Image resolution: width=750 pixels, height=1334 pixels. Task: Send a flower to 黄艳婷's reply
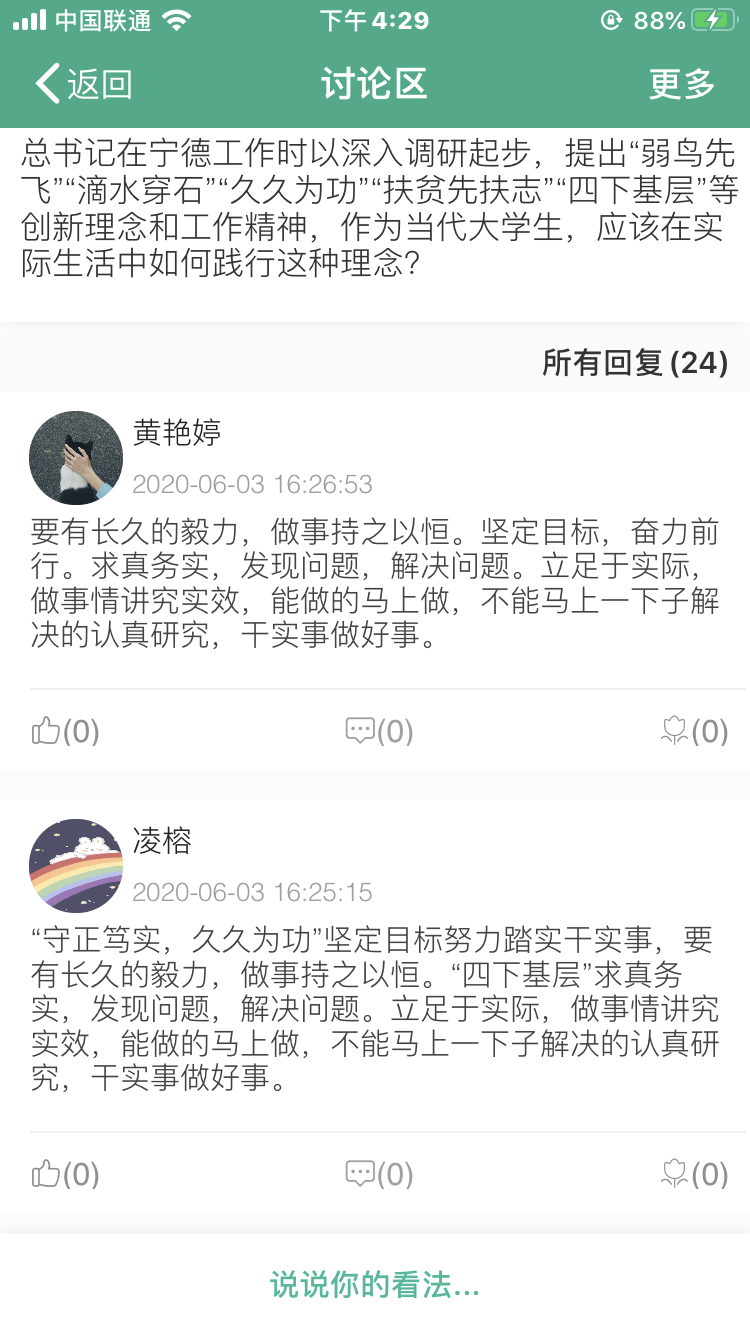tap(694, 731)
